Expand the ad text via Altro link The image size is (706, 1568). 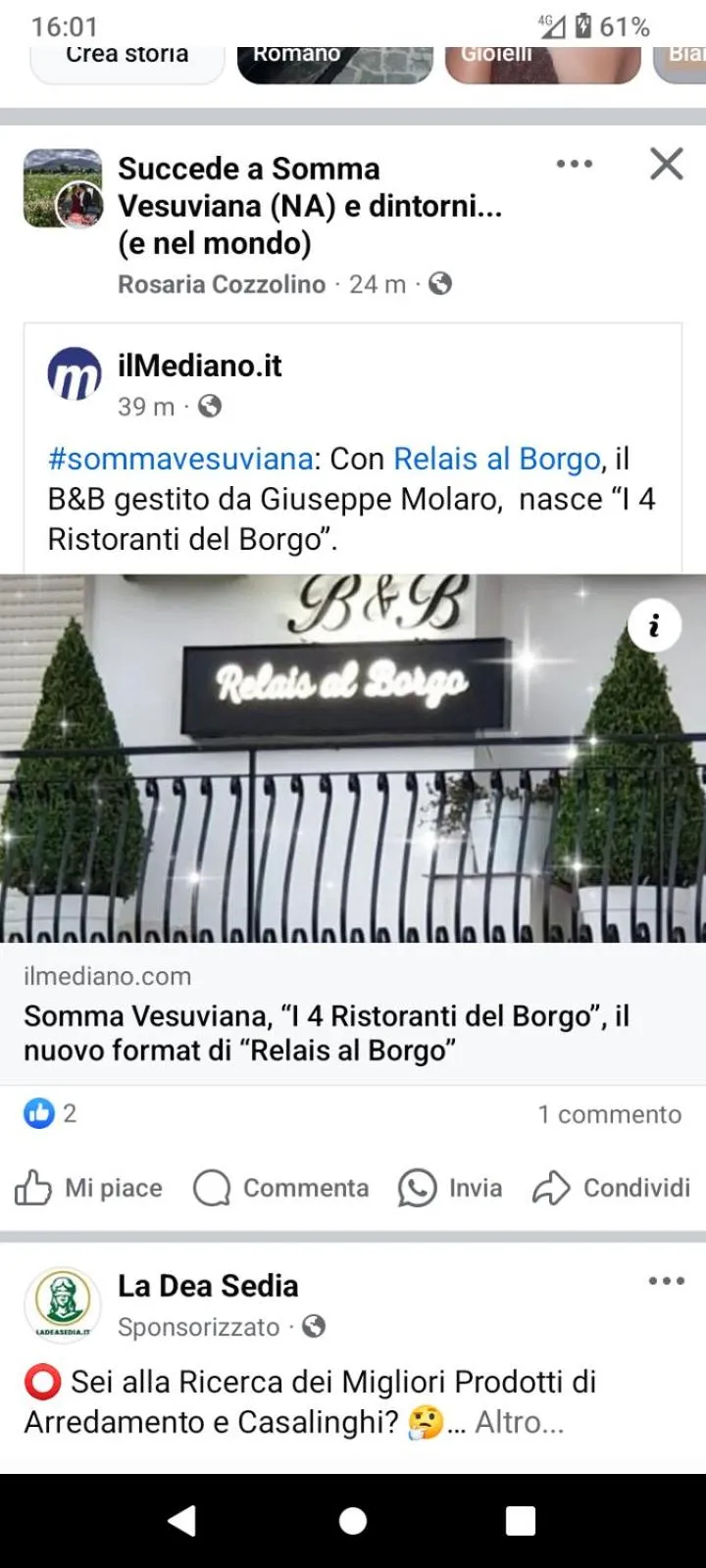518,1422
